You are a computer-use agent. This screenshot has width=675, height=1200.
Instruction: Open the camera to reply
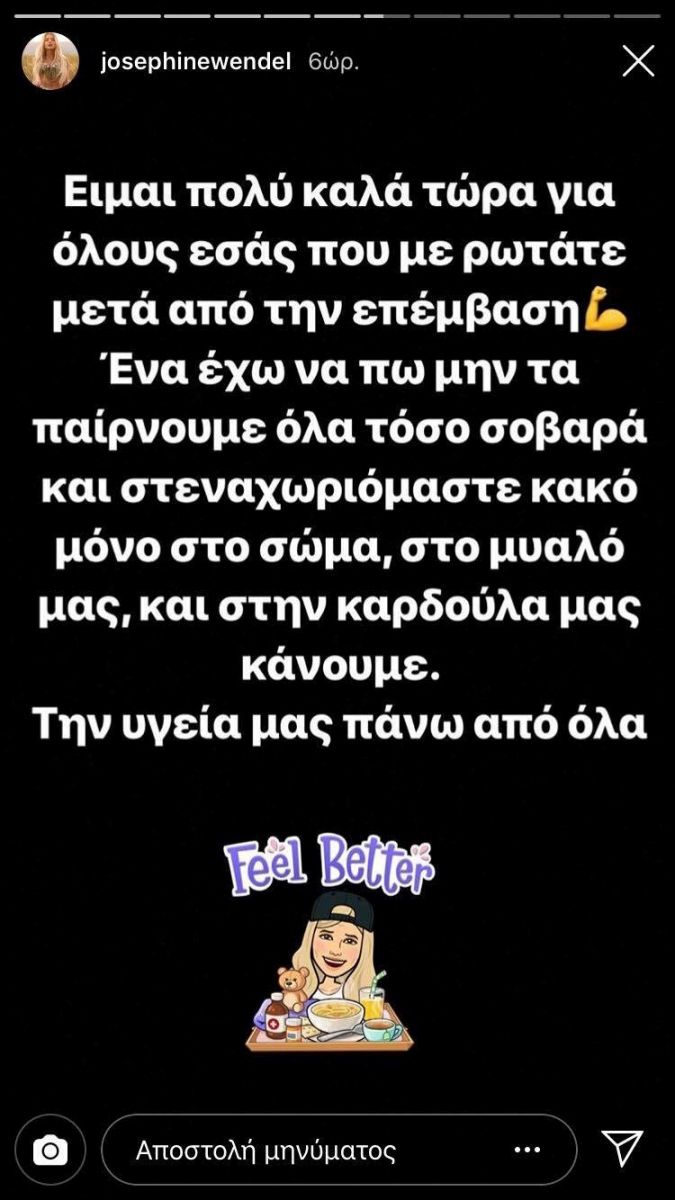[49, 1151]
